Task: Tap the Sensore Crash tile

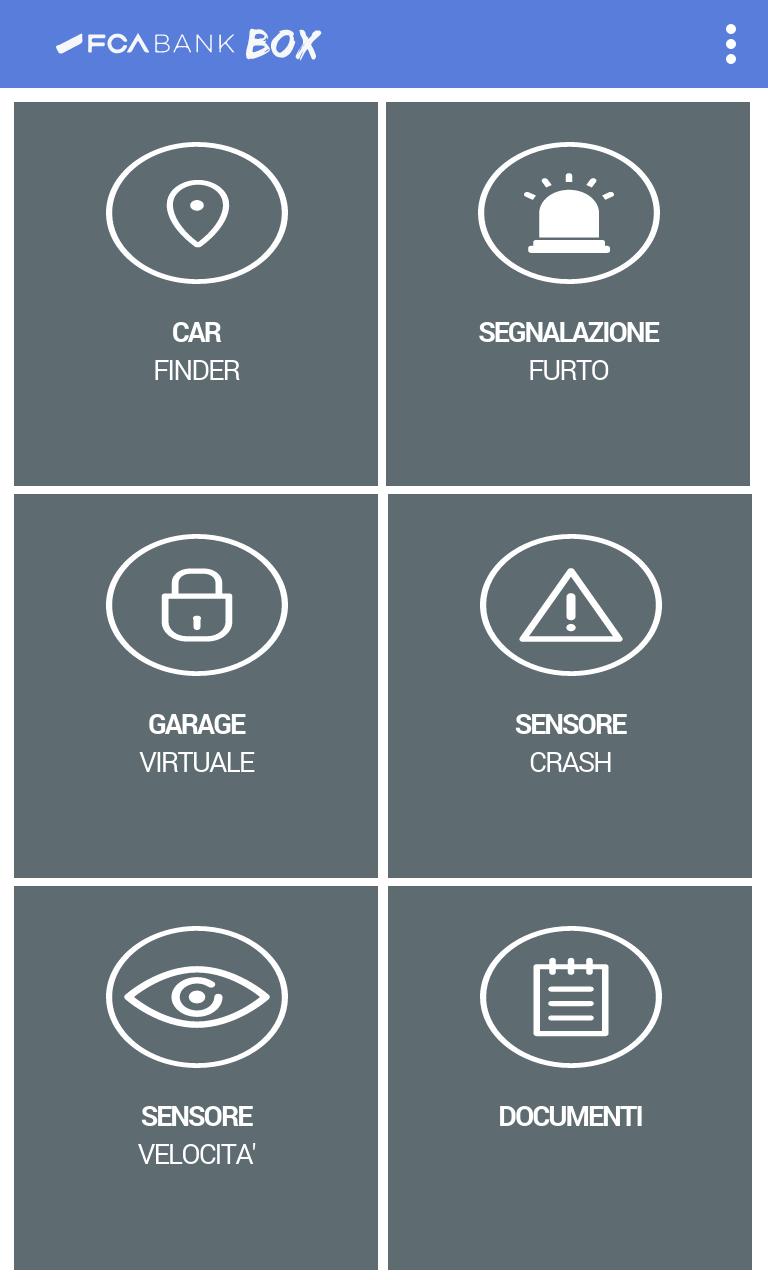Action: pyautogui.click(x=570, y=685)
